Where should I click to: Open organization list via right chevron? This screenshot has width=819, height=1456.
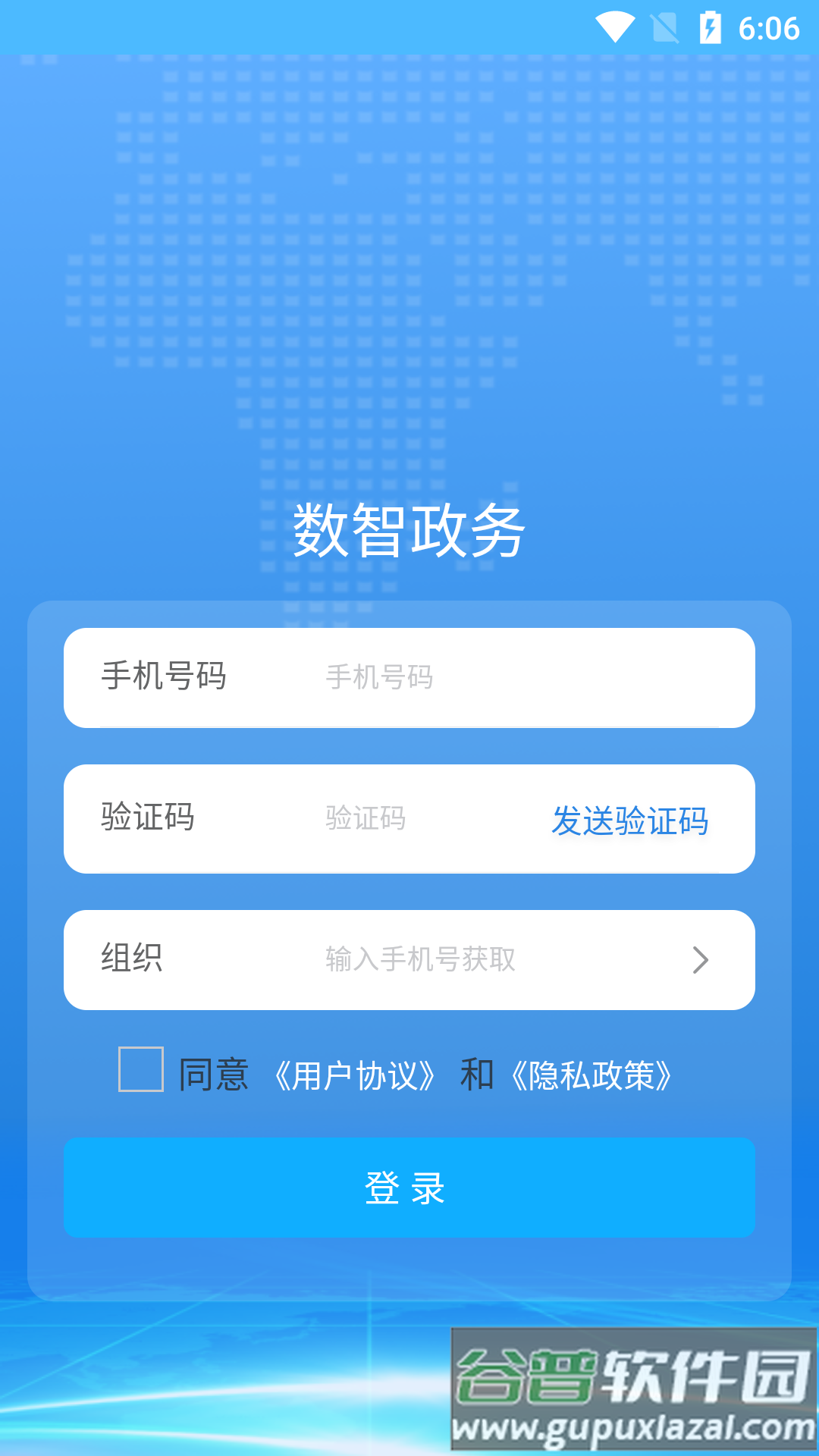pyautogui.click(x=701, y=959)
